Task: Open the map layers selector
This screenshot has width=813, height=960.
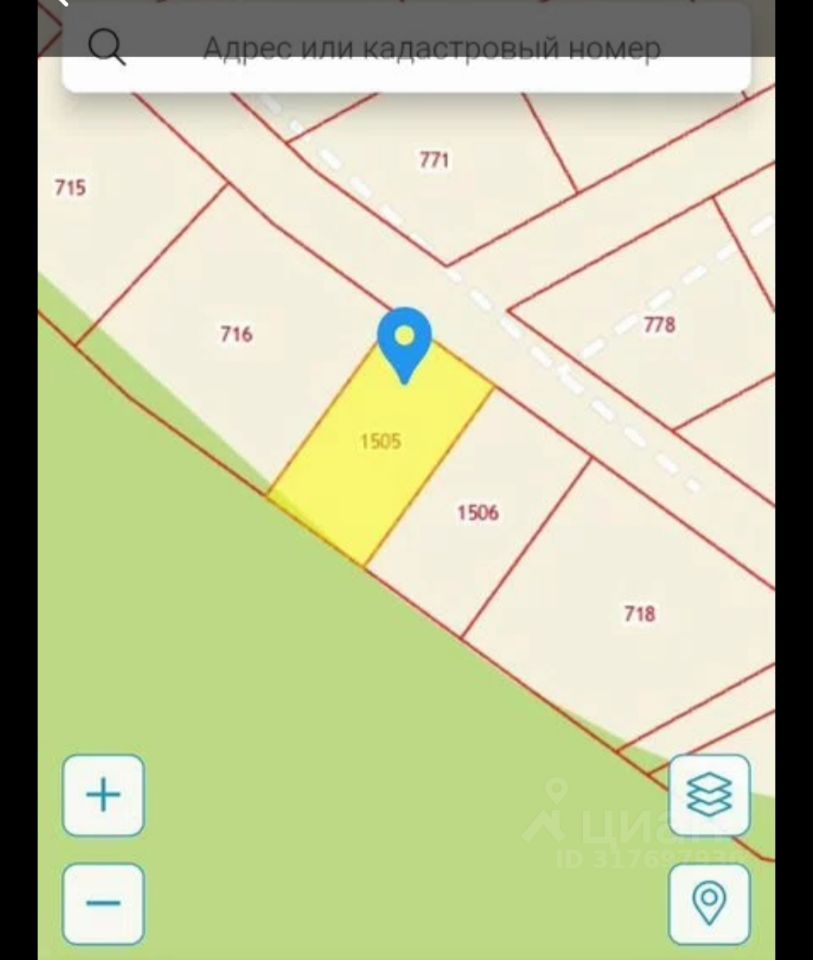Action: (709, 795)
